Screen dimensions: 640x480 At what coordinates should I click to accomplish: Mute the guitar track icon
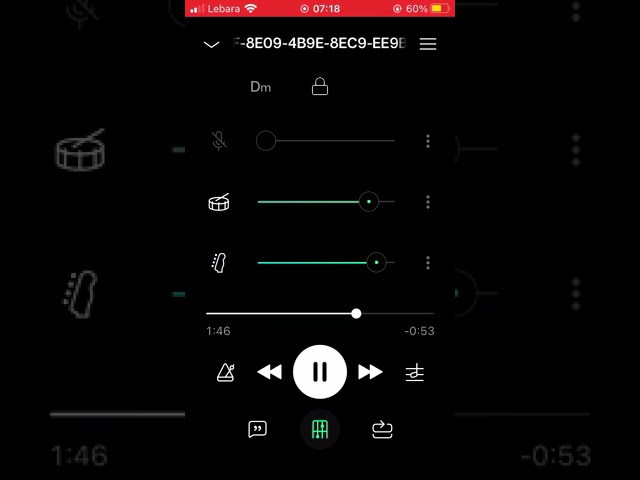[219, 263]
